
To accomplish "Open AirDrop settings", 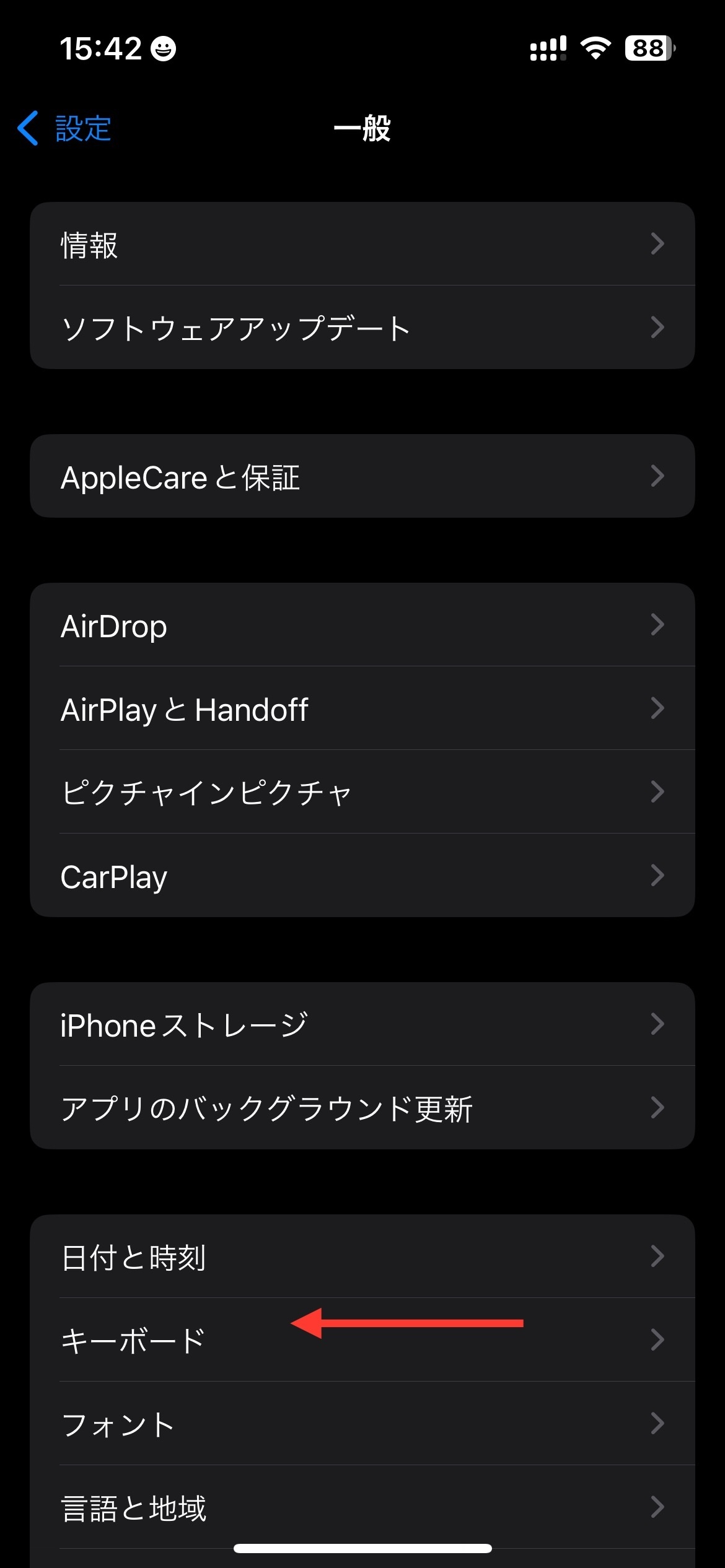I will (362, 625).
